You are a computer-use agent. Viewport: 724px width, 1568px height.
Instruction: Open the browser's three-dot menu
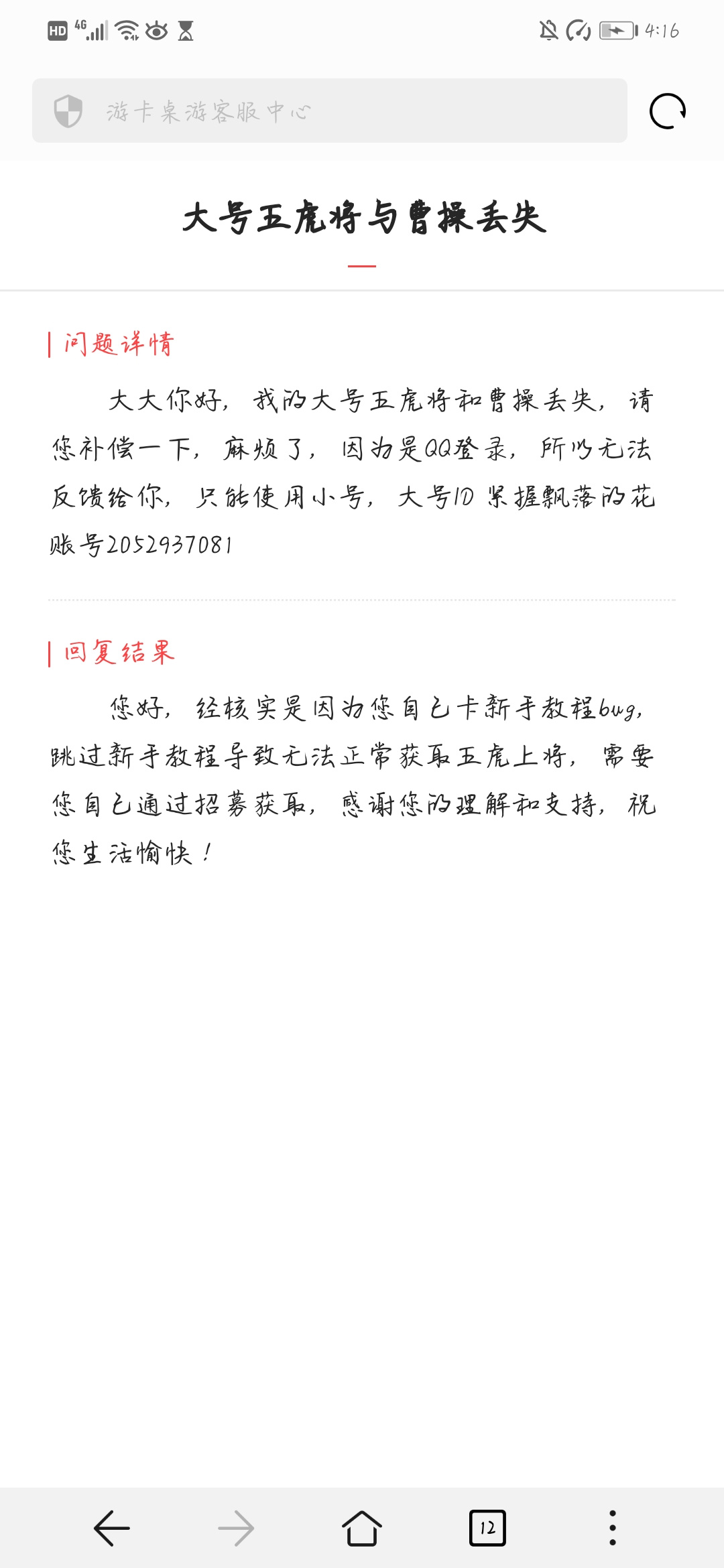(x=612, y=1528)
